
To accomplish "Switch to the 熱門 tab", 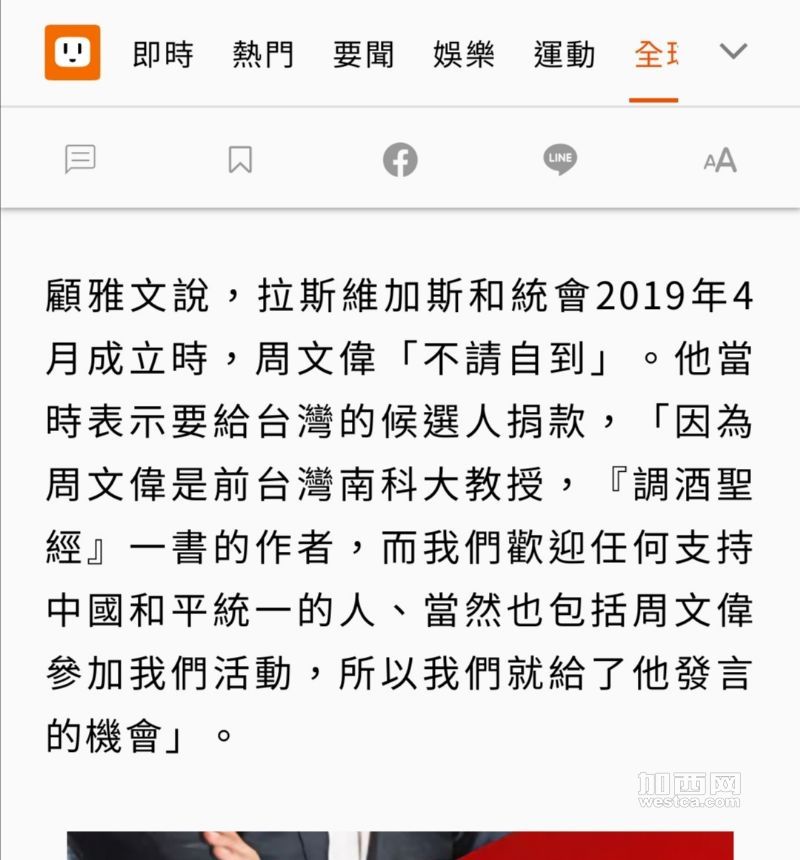I will (x=263, y=54).
